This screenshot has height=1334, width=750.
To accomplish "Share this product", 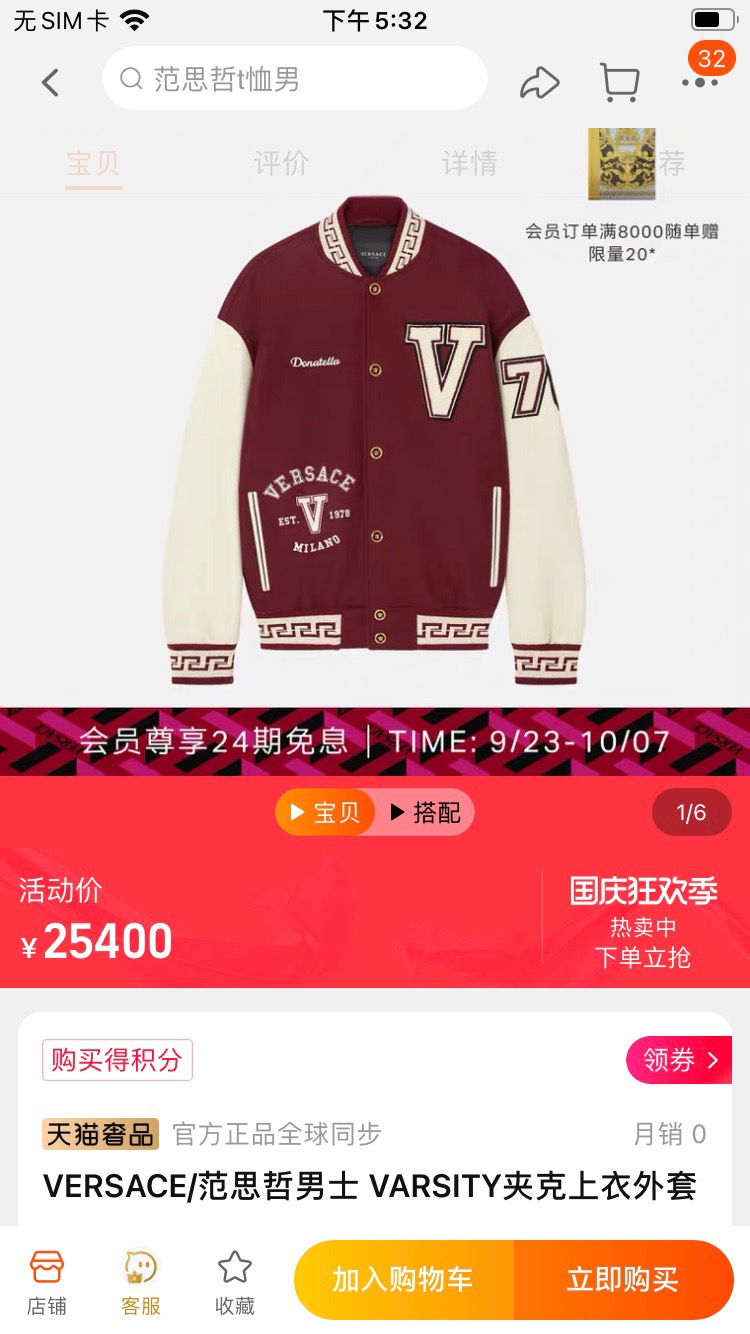I will click(539, 82).
